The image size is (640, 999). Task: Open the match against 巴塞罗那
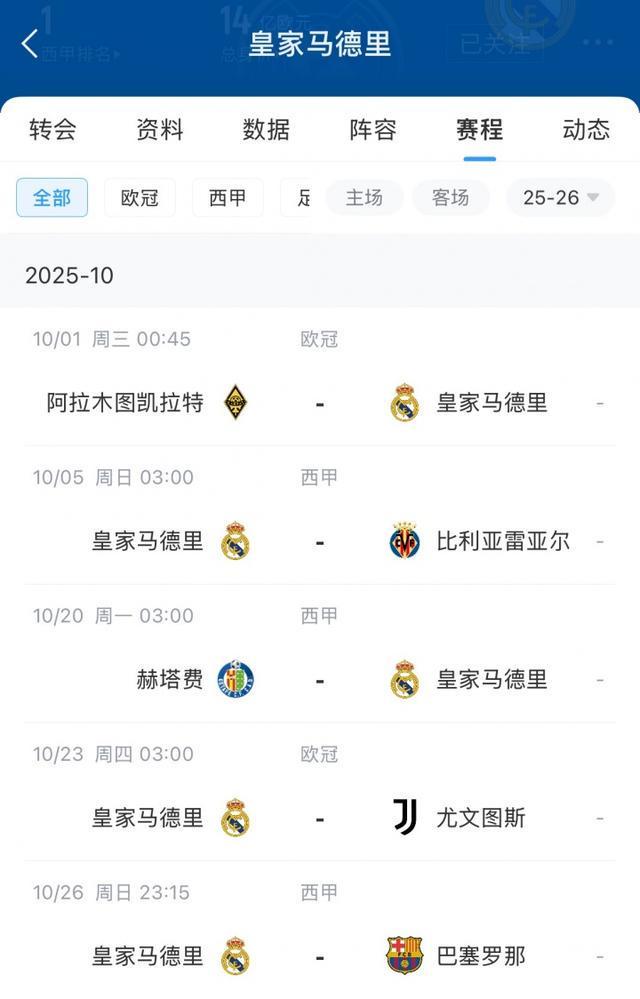point(320,956)
